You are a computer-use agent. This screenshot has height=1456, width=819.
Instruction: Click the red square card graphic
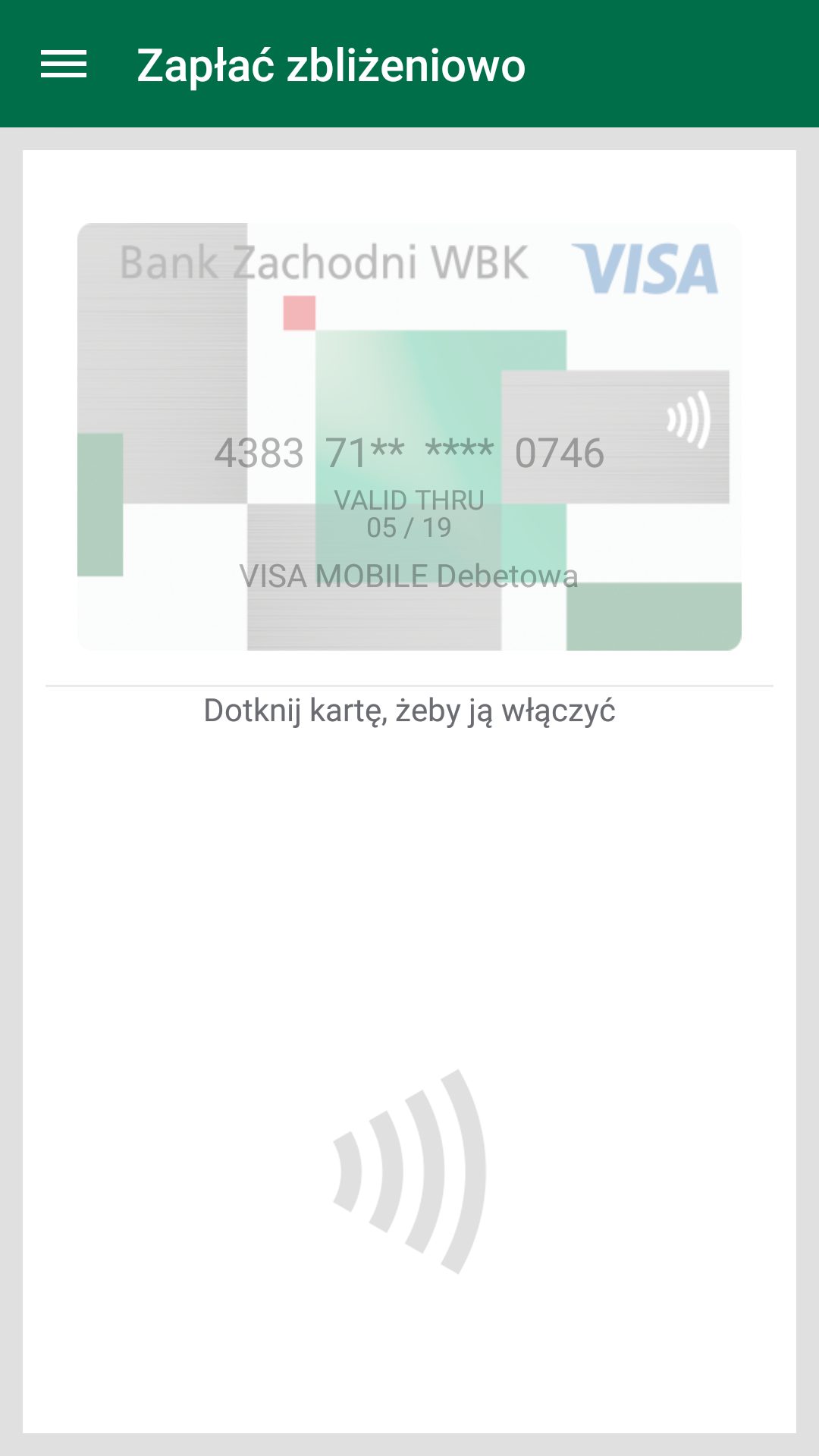pyautogui.click(x=298, y=312)
